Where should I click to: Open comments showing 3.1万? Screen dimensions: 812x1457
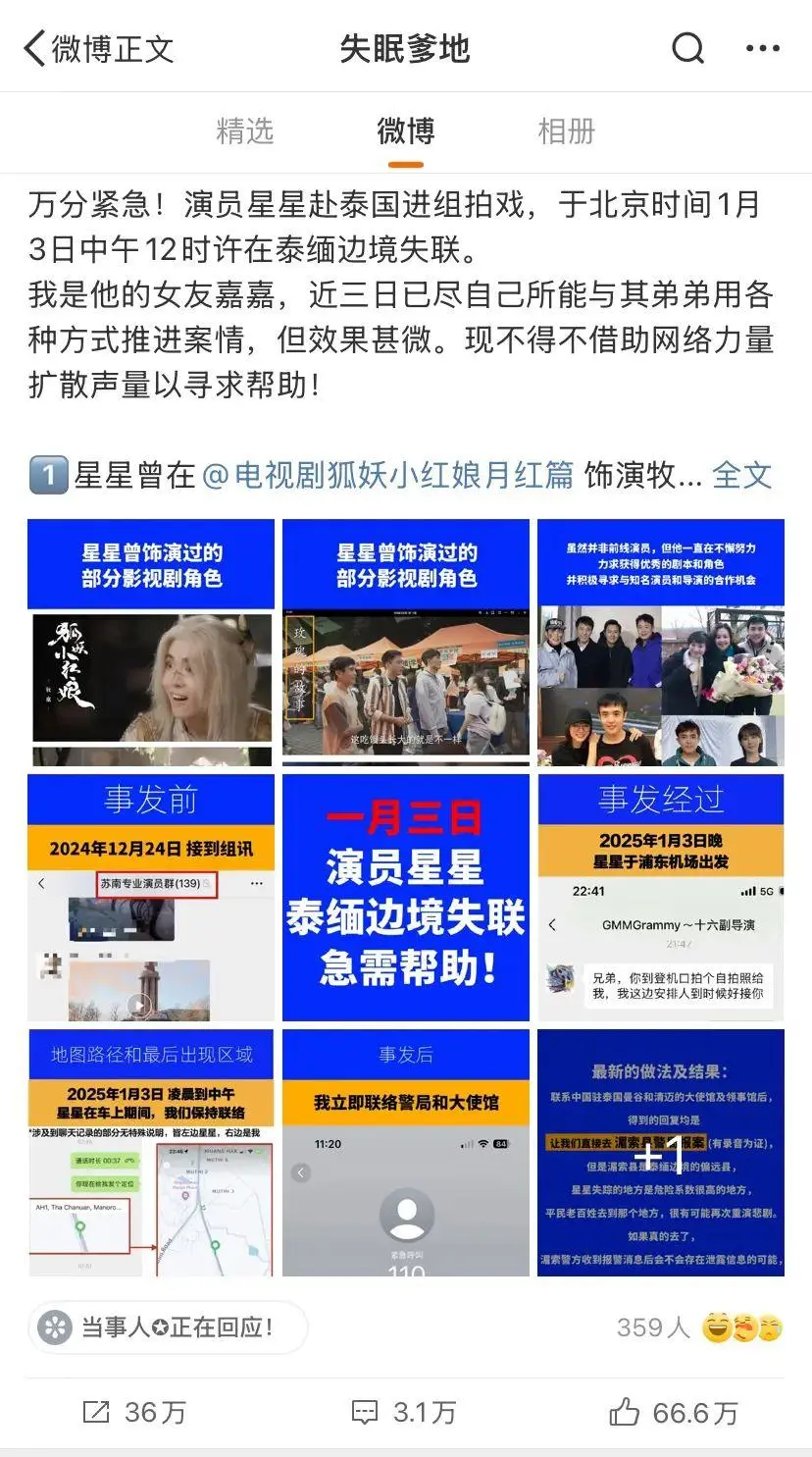pyautogui.click(x=404, y=1413)
